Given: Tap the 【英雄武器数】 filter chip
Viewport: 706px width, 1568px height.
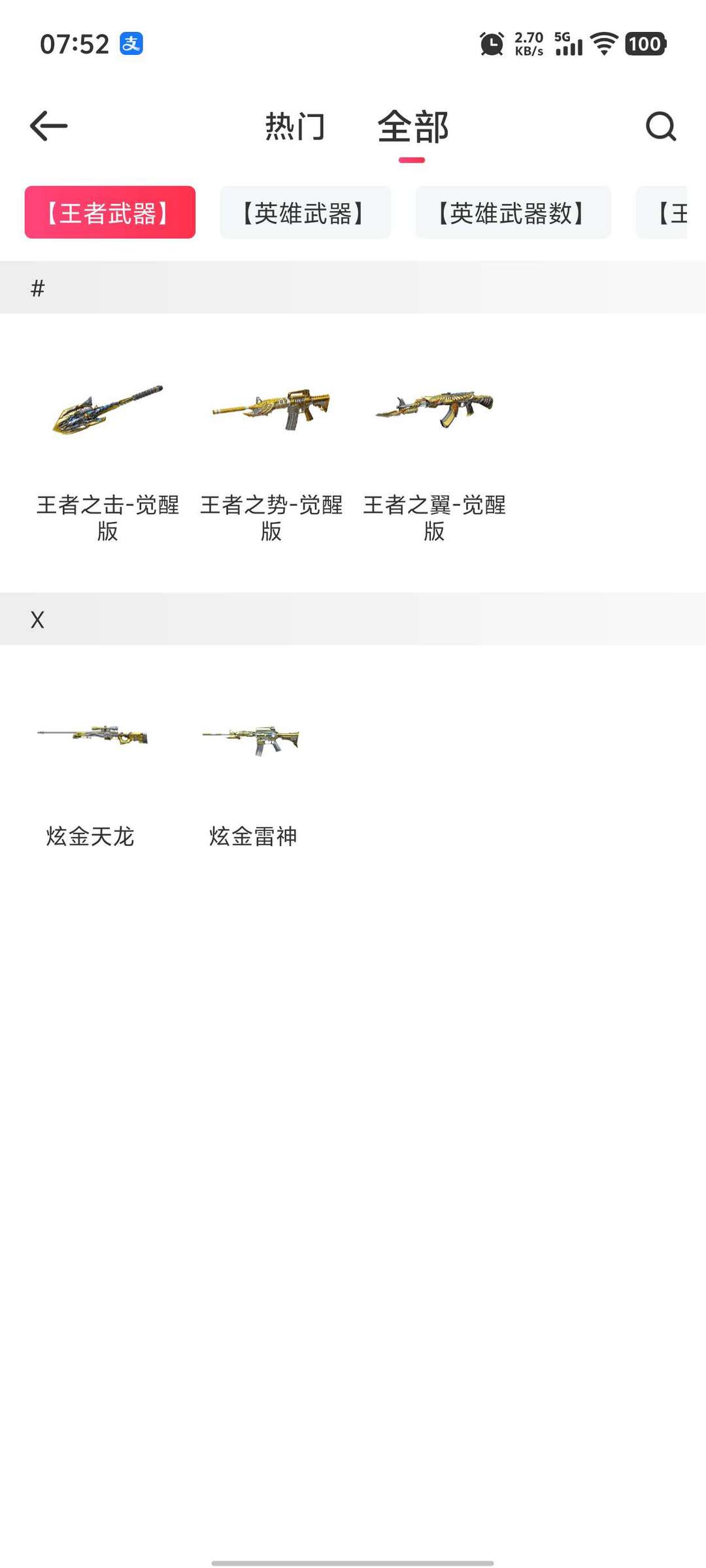Looking at the screenshot, I should [513, 212].
